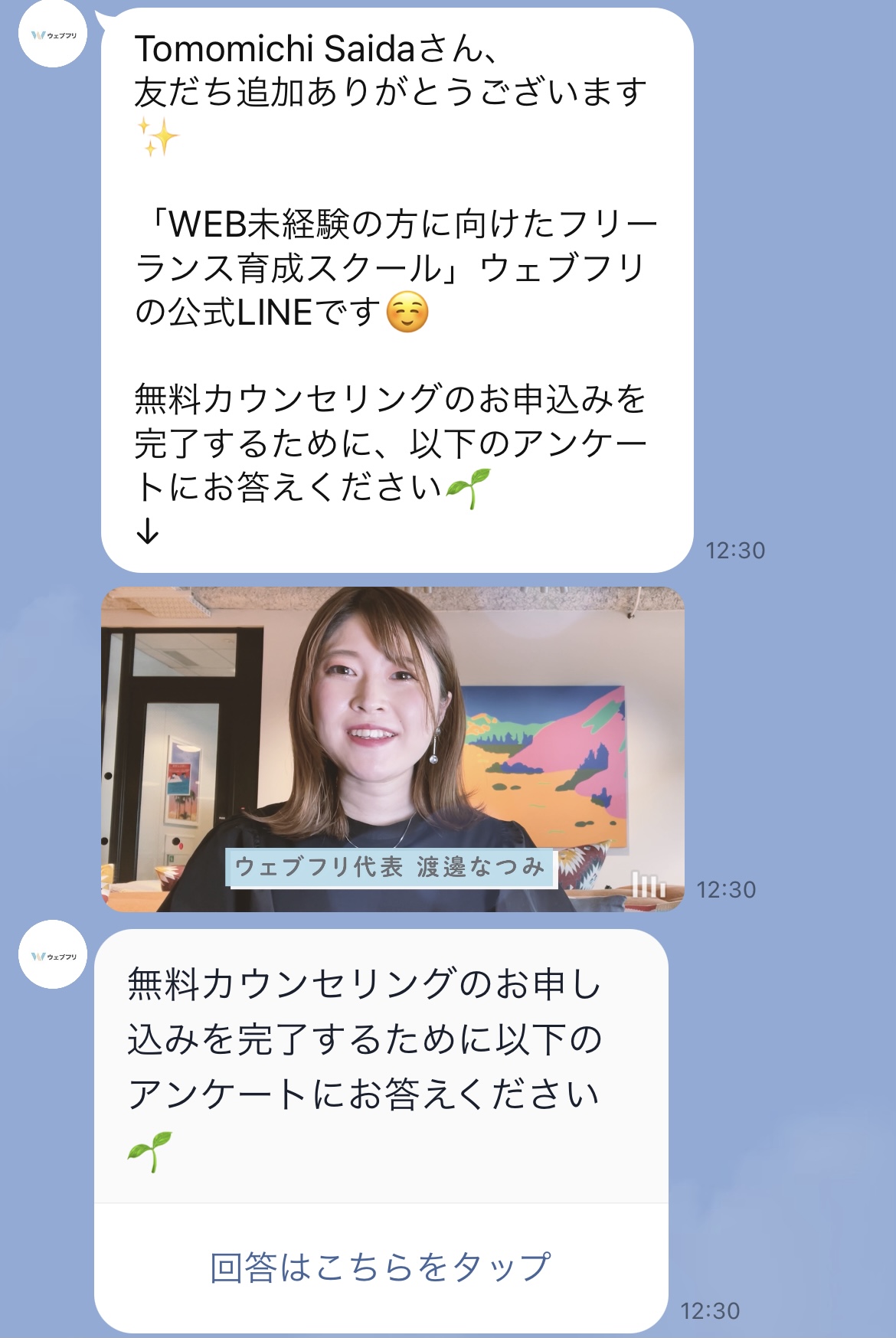The image size is (896, 1338).
Task: Open the ウェブフリ avatar beside the survey card
Action: point(53,955)
